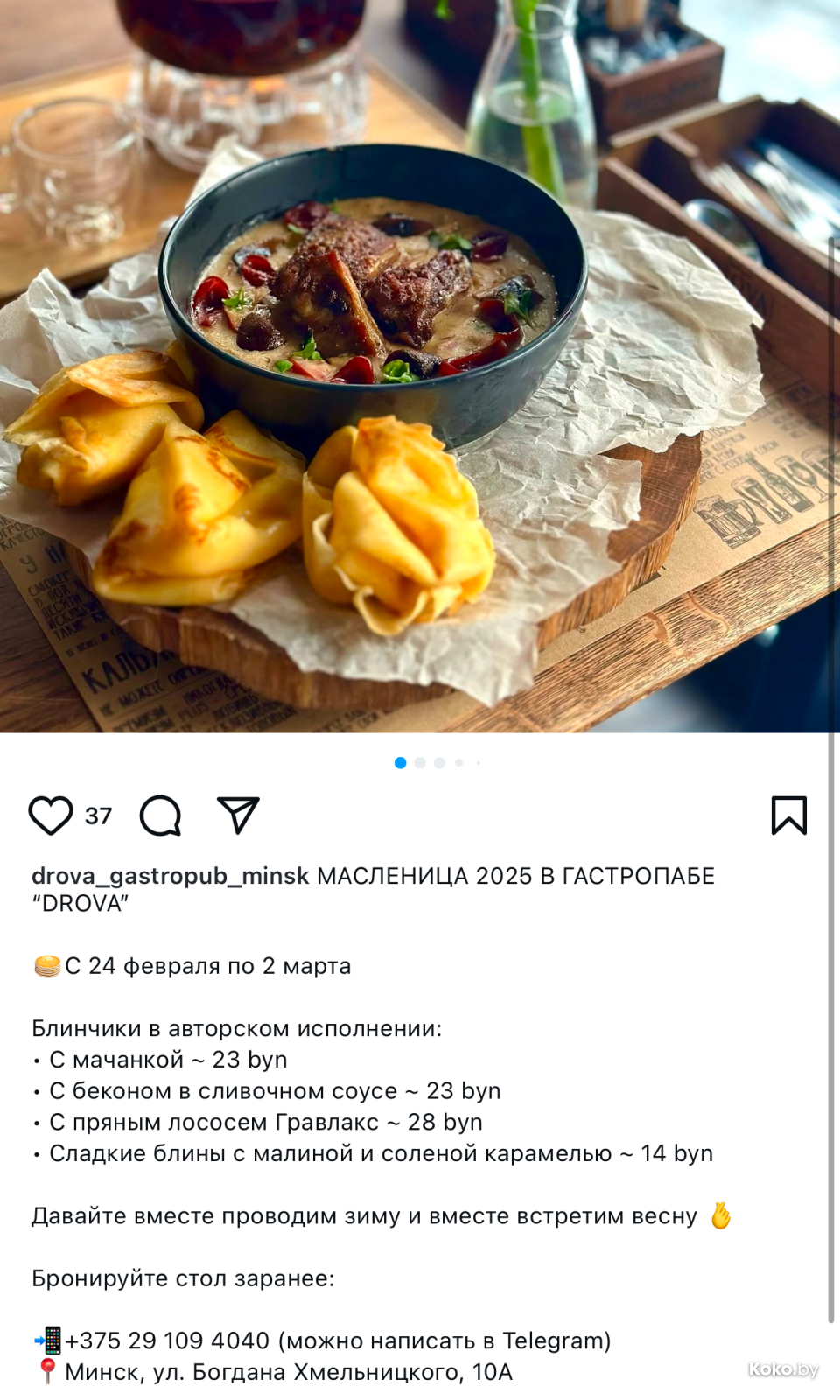Like the drova_gastropub_minsk post

pyautogui.click(x=51, y=815)
